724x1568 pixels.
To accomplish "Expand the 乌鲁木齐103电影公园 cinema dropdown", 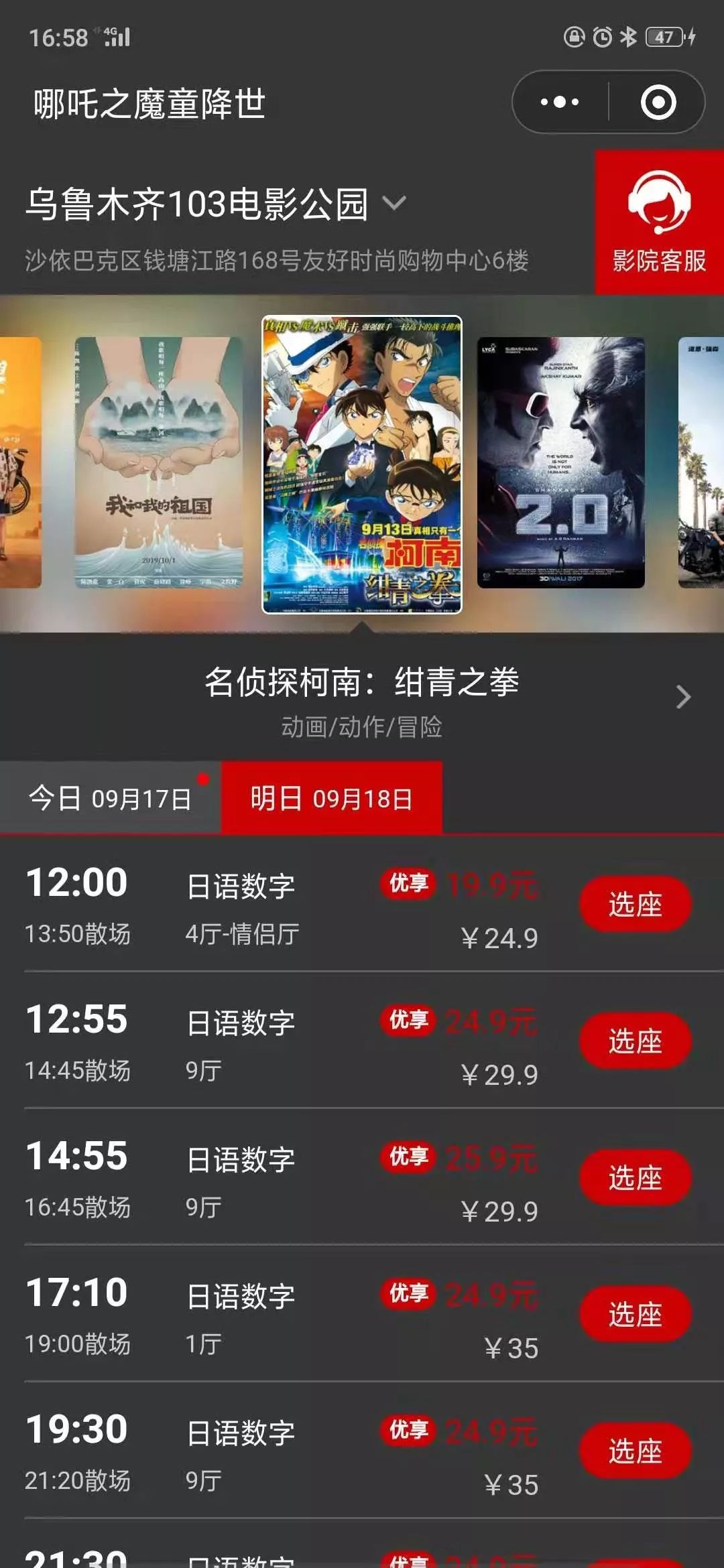I will [x=395, y=203].
